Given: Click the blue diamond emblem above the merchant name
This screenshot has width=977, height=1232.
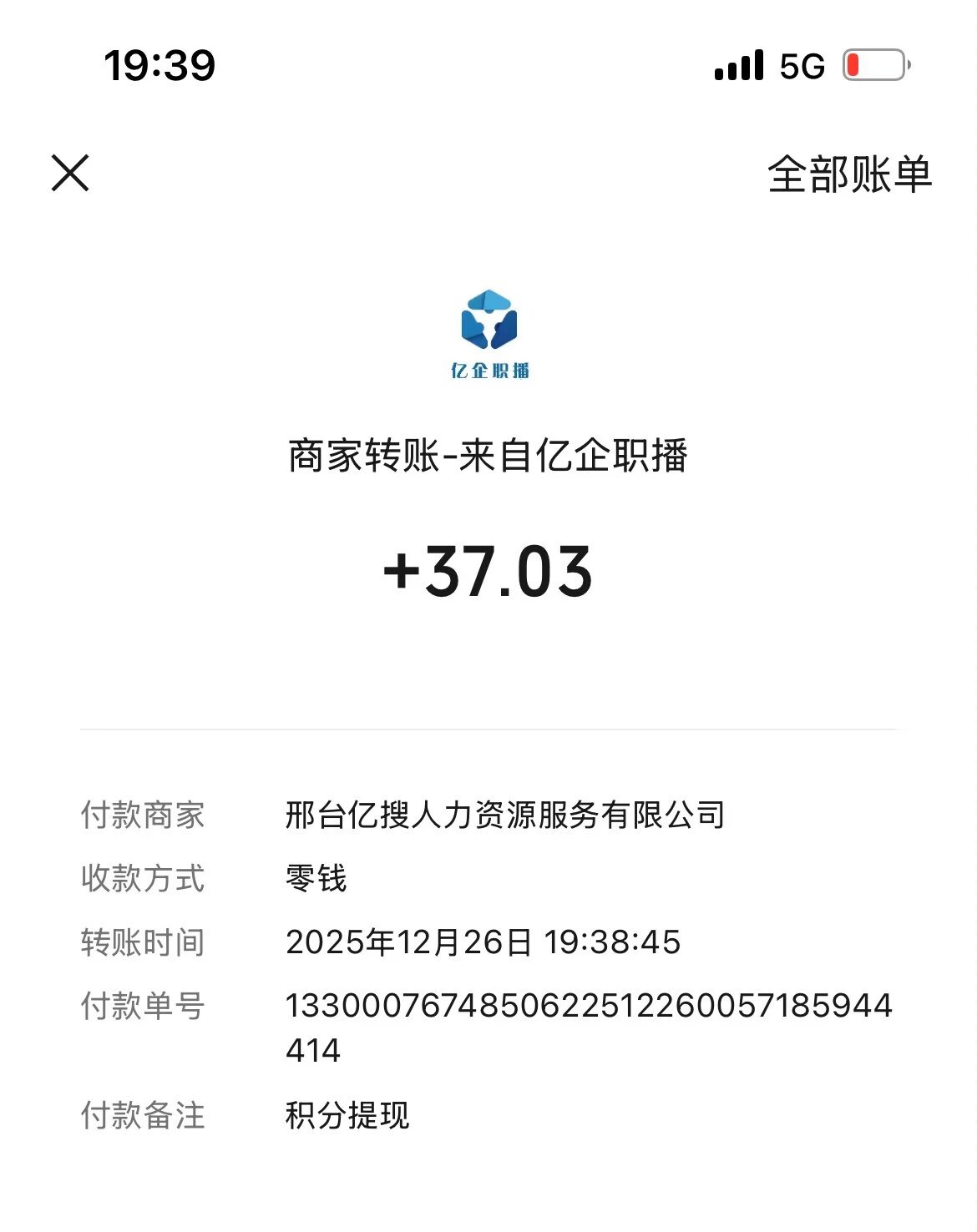Looking at the screenshot, I should tap(488, 321).
